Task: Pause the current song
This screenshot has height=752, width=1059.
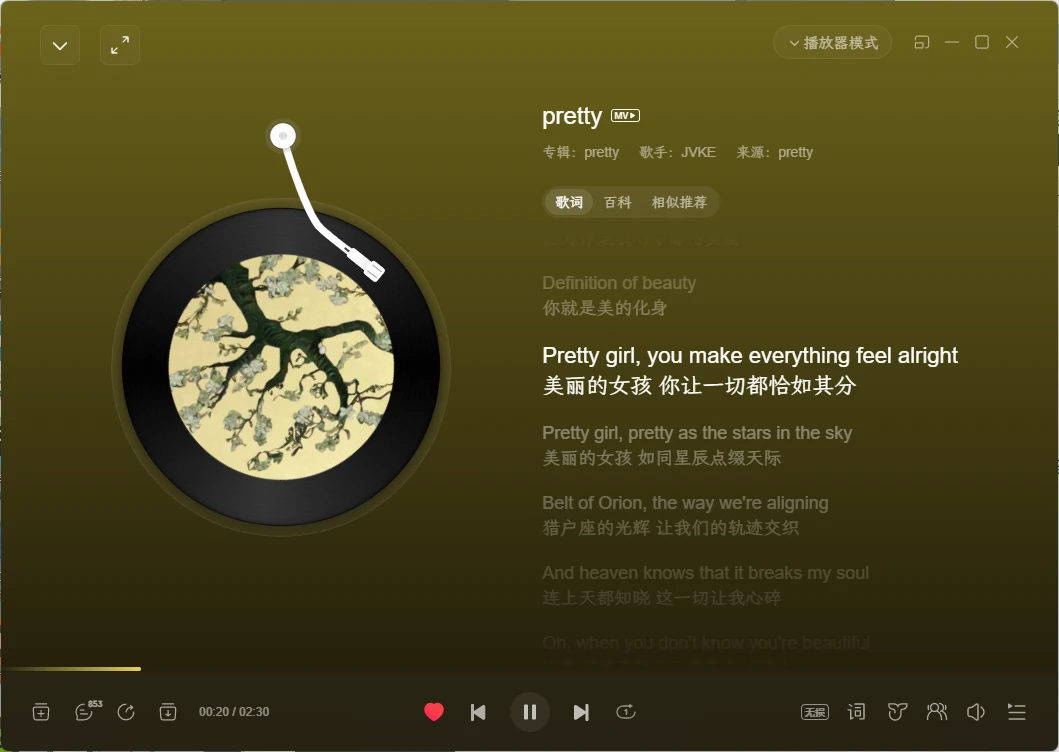Action: pyautogui.click(x=530, y=712)
